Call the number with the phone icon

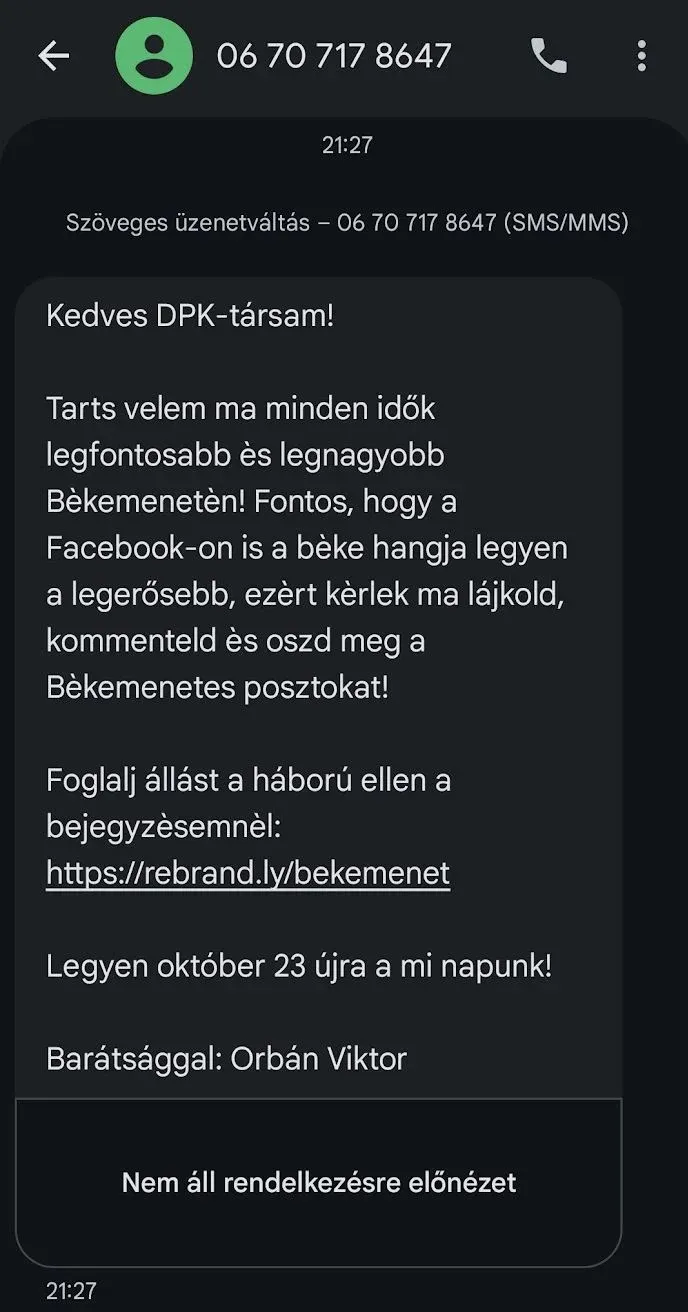[548, 56]
